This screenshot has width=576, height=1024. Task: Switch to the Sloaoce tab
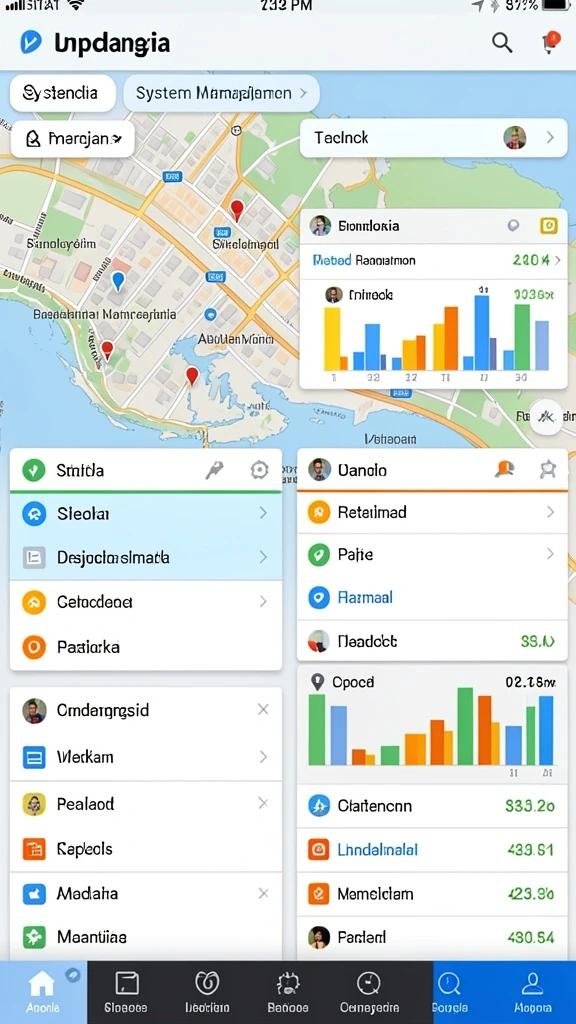pyautogui.click(x=126, y=992)
